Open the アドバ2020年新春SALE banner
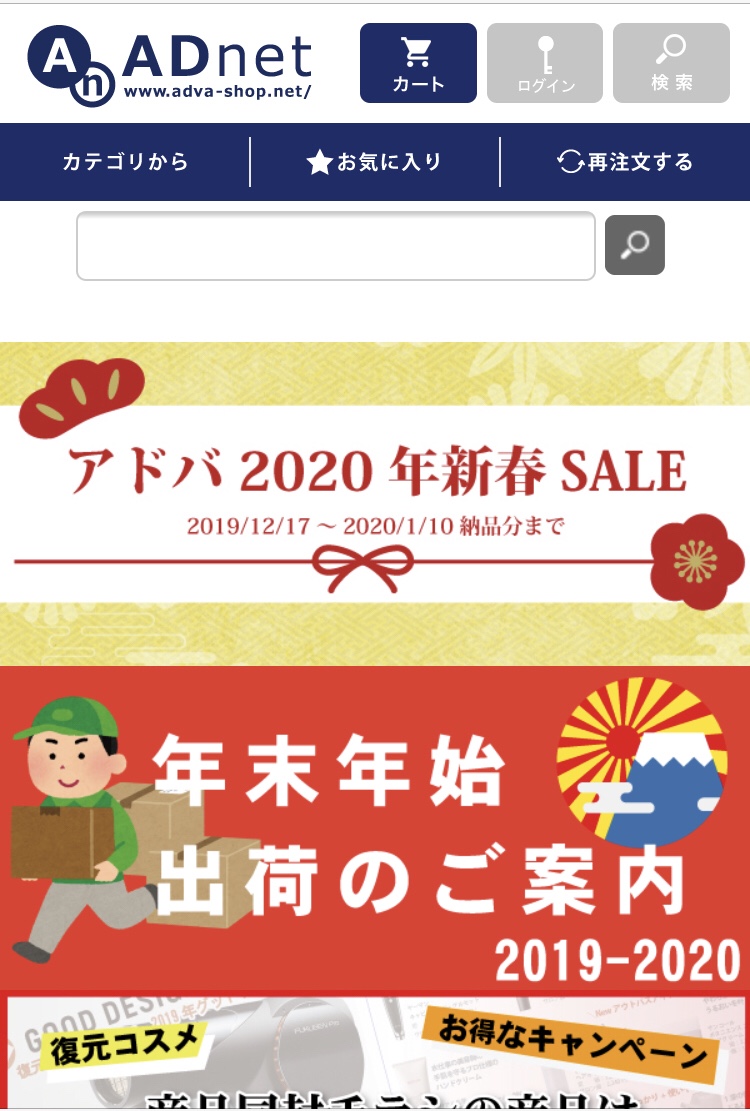The image size is (750, 1111). [x=375, y=503]
